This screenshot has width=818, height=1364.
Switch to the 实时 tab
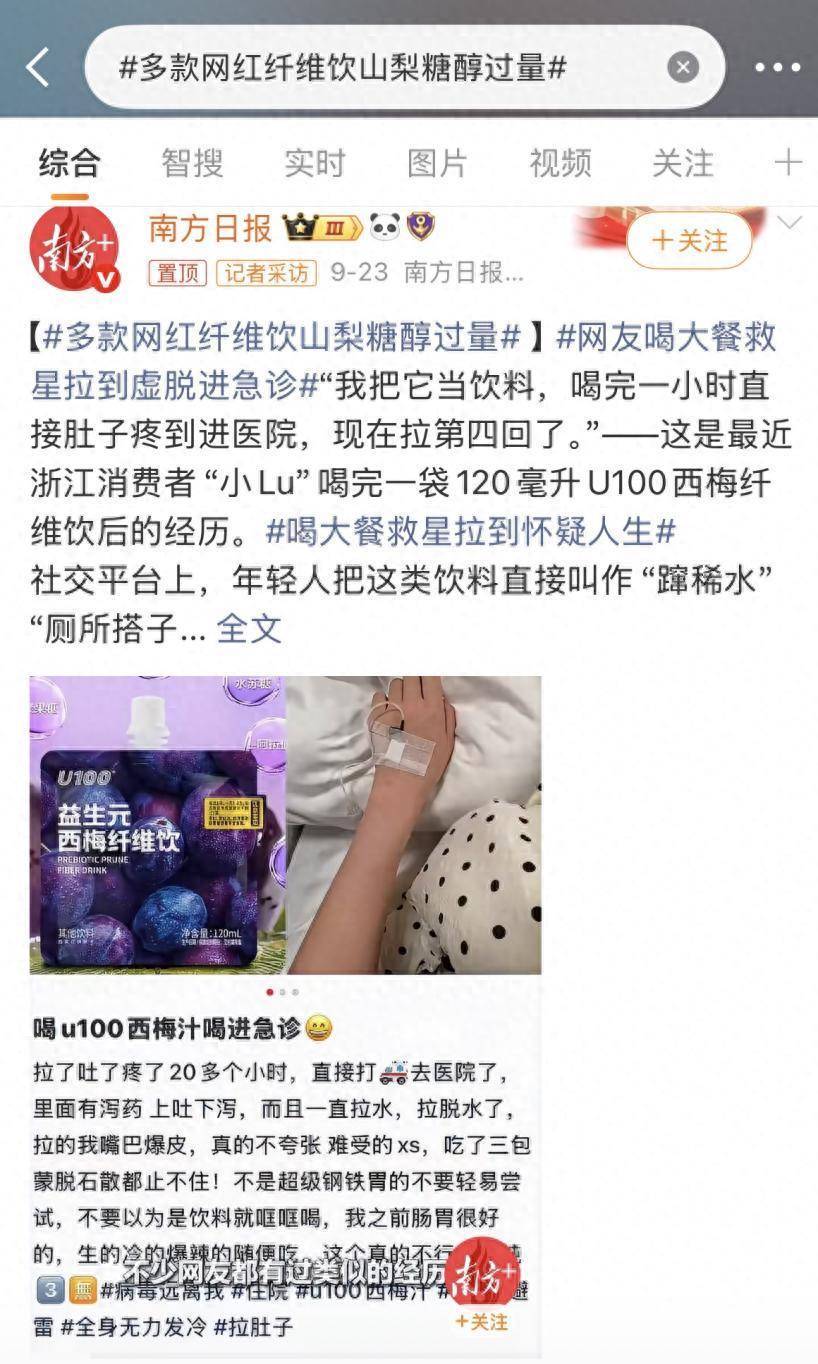[315, 163]
